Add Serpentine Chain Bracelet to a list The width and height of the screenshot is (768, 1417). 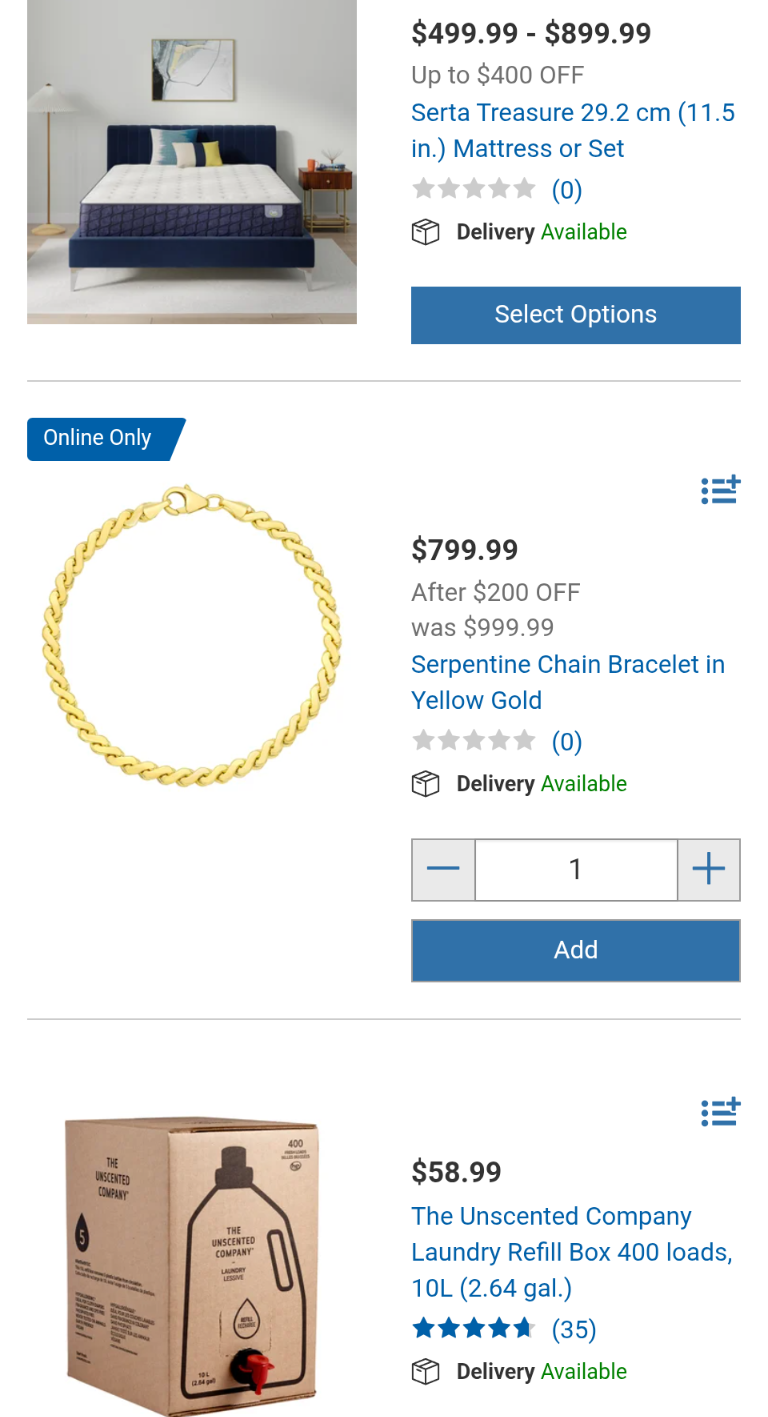[720, 490]
